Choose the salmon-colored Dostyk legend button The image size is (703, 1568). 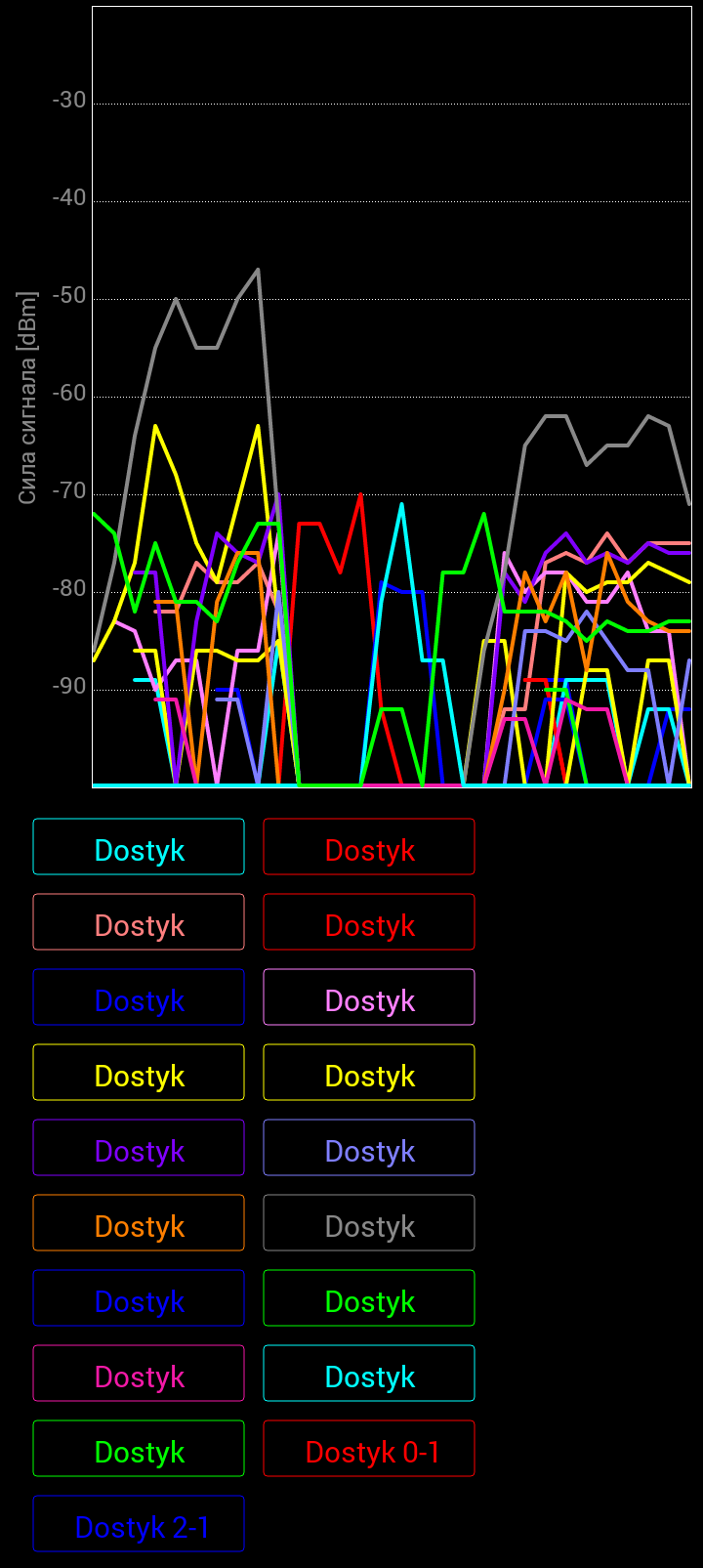139,921
